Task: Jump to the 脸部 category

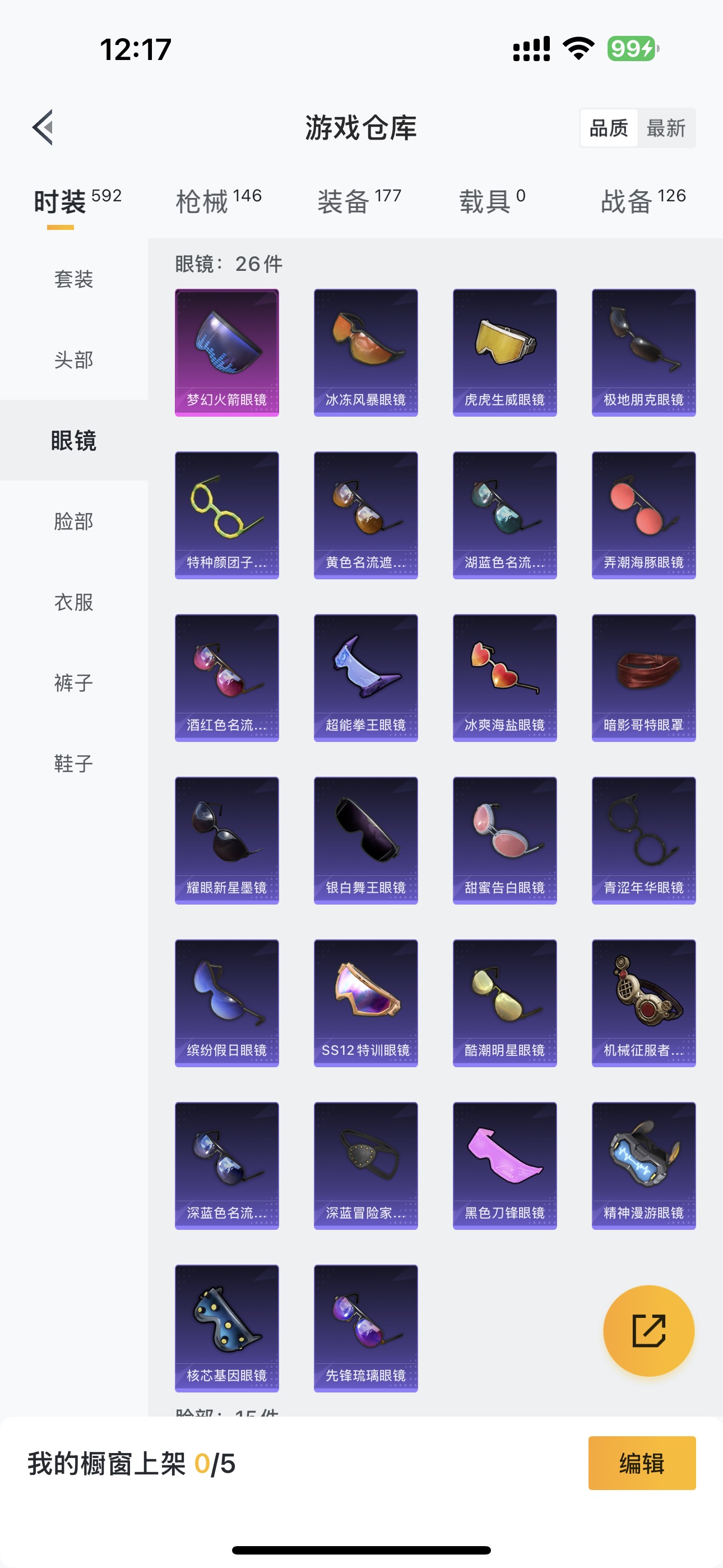Action: coord(73,522)
